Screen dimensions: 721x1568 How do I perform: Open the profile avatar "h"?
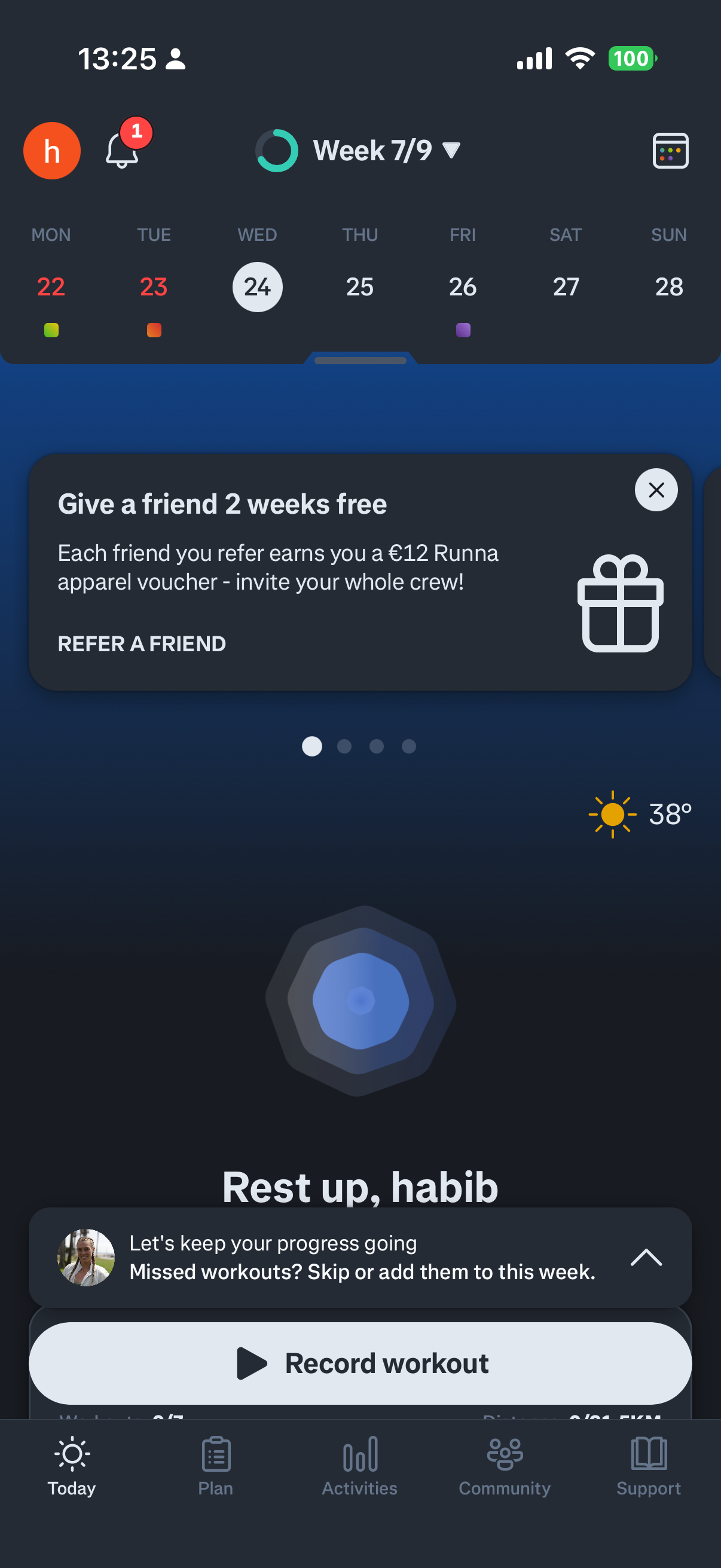52,150
